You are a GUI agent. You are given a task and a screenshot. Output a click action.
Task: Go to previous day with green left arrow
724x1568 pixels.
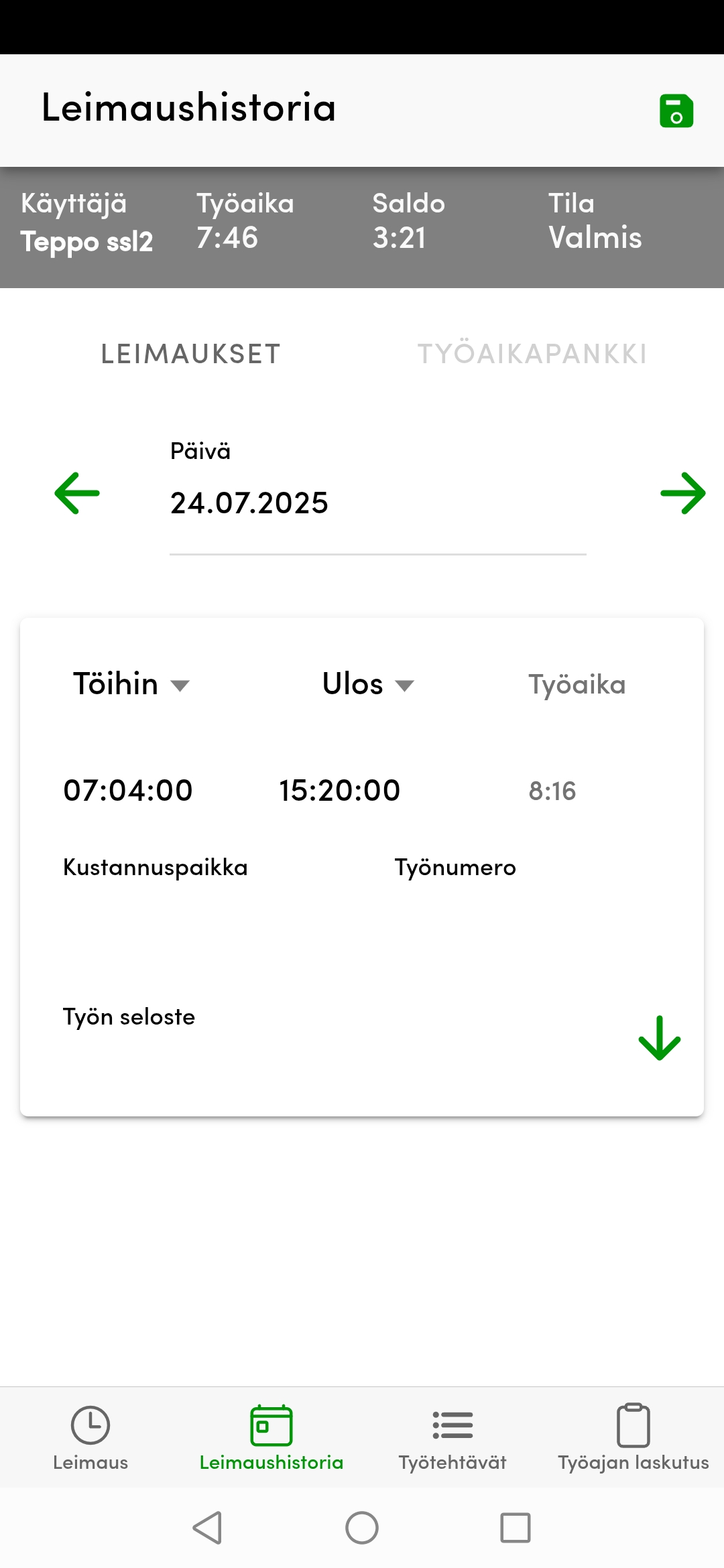point(75,494)
